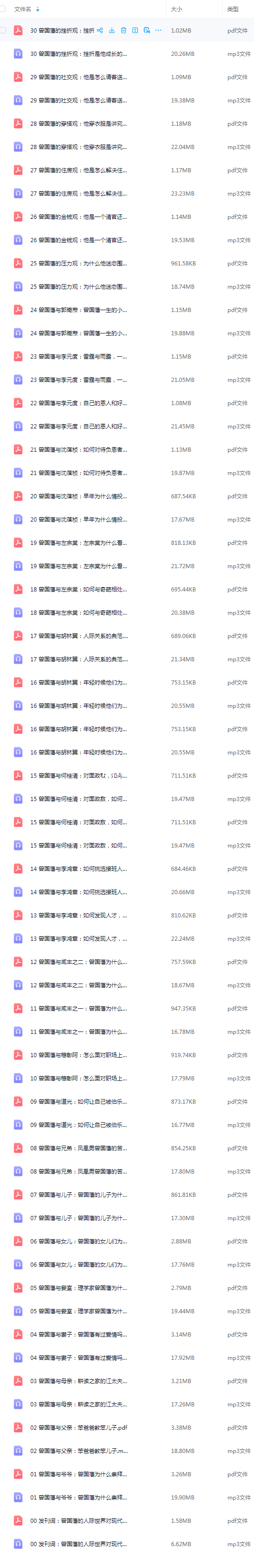Sort the list by the 大小 column
This screenshot has width=254, height=1568.
pos(177,9)
